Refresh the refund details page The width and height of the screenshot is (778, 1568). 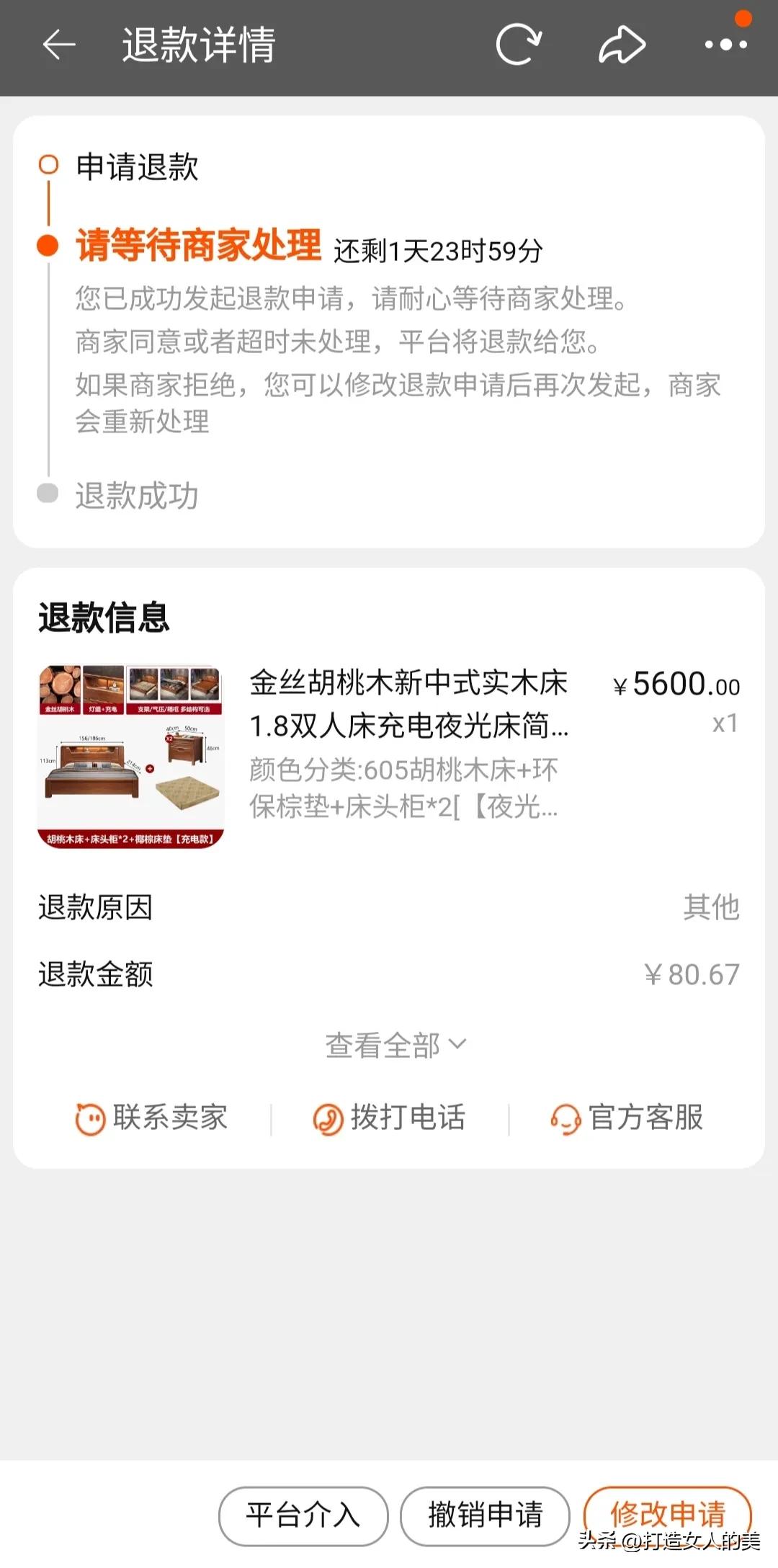pyautogui.click(x=519, y=45)
